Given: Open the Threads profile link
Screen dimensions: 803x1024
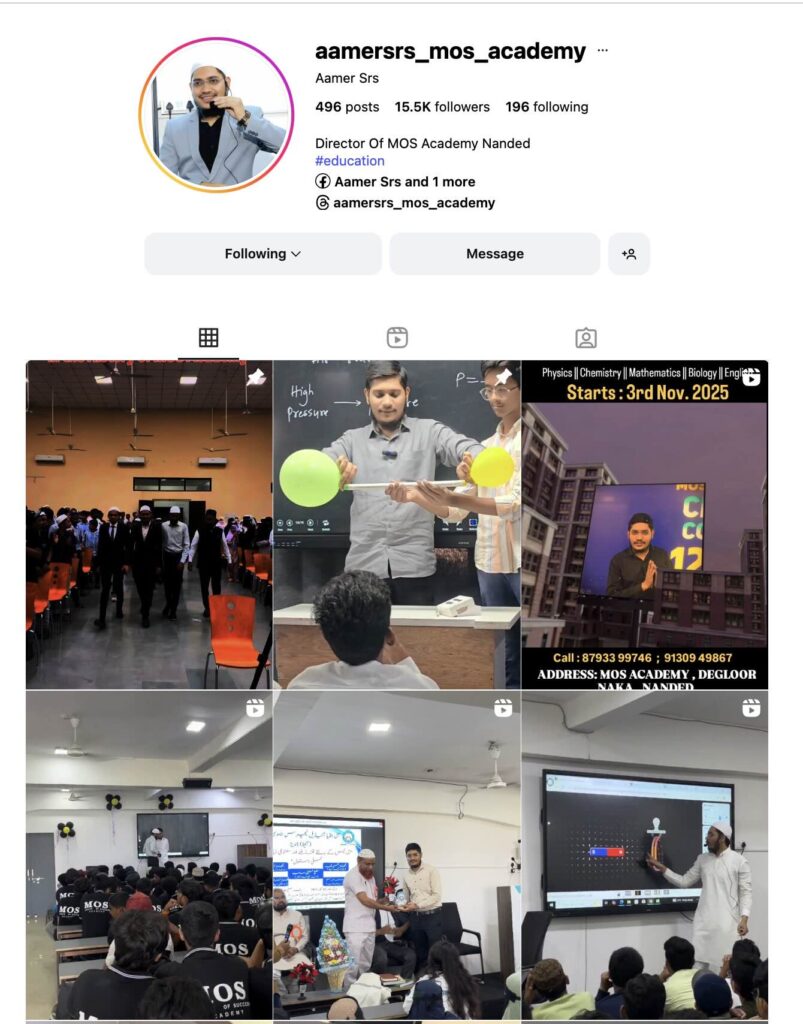Looking at the screenshot, I should point(413,203).
